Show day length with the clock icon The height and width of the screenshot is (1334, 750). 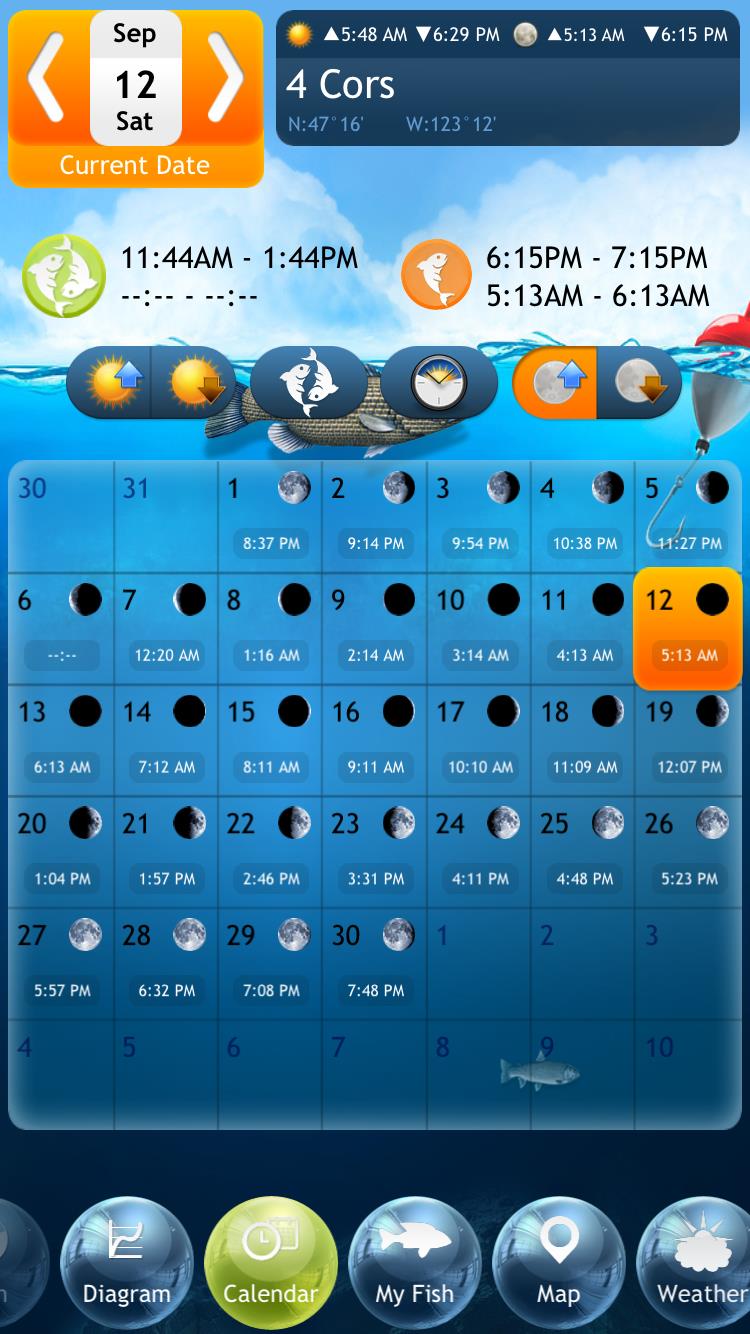(439, 382)
